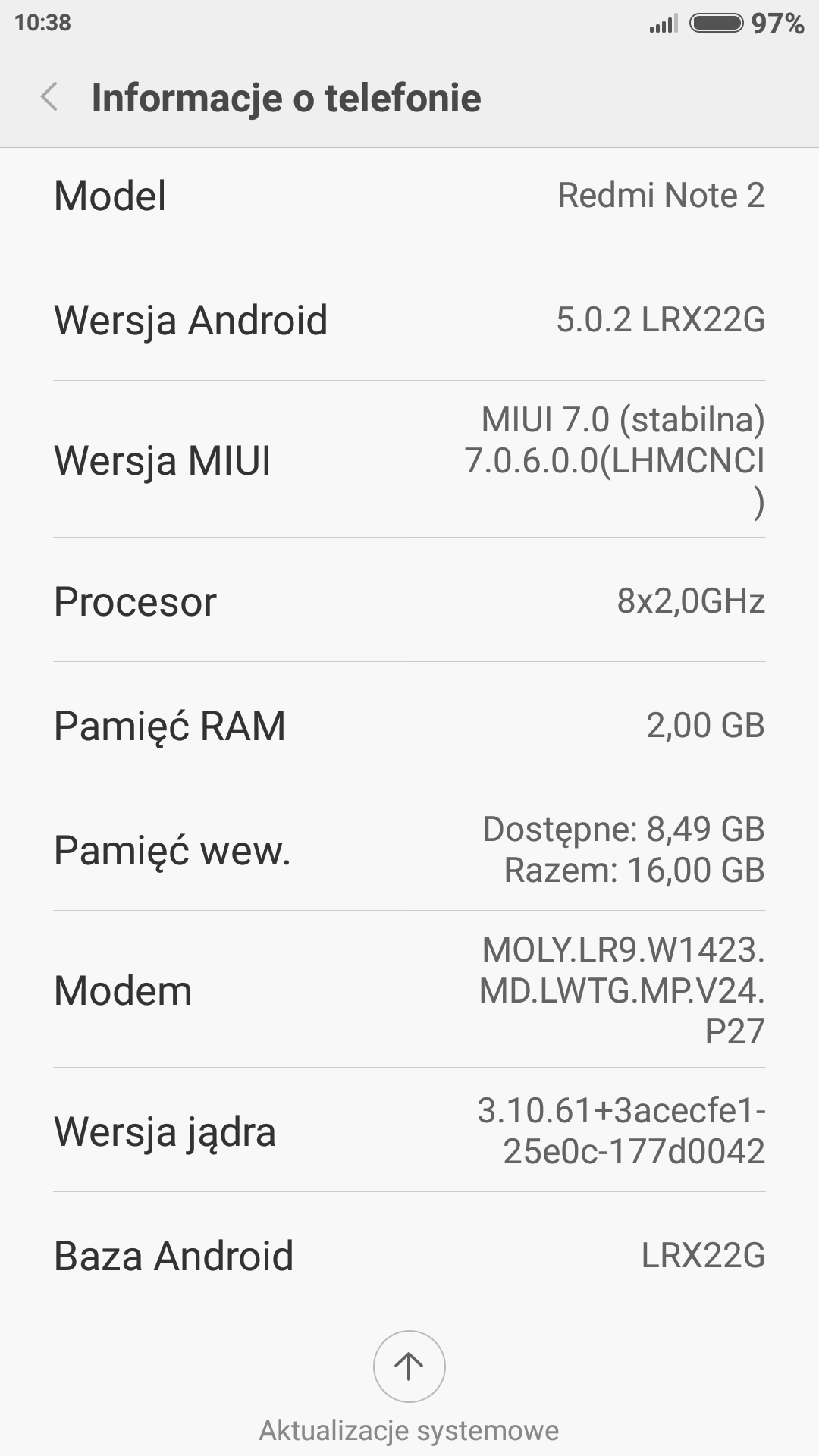Tap the Wersja MIUI row
The image size is (819, 1456).
[x=409, y=460]
